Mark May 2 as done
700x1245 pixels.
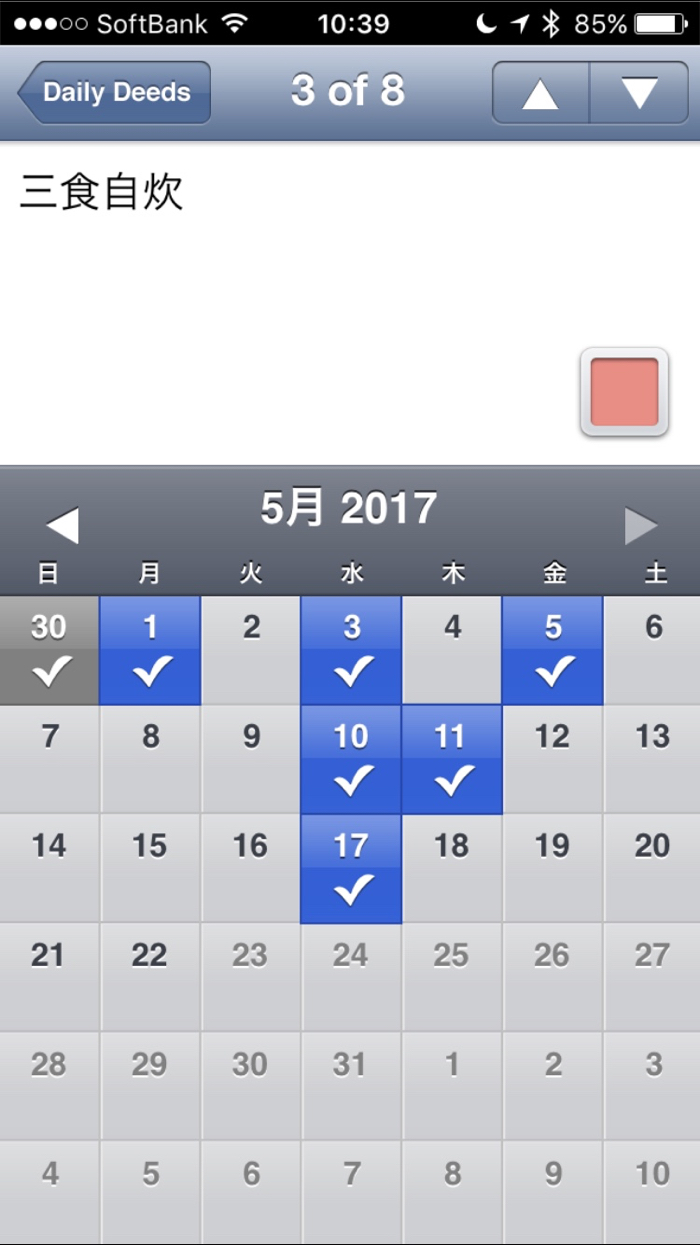click(251, 650)
